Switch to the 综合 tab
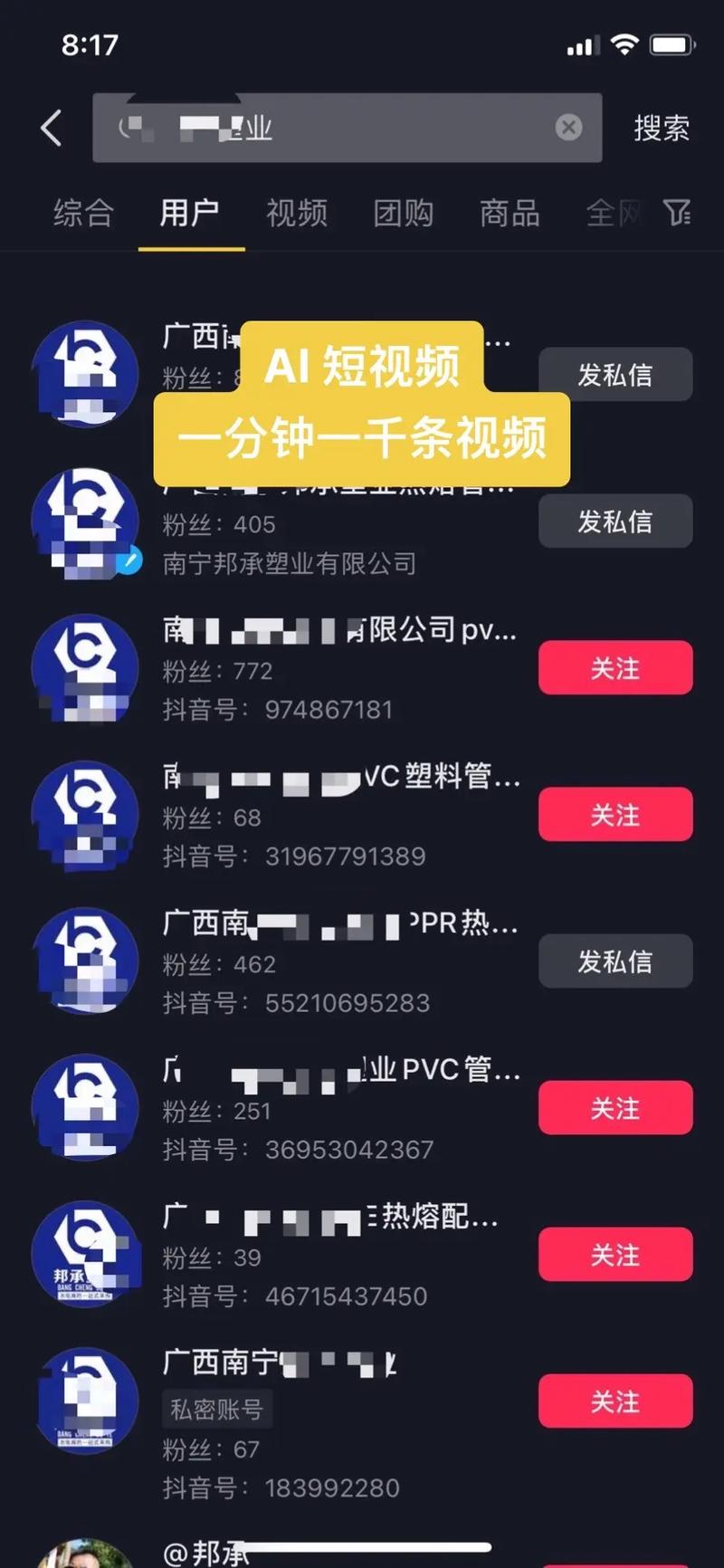 [82, 215]
